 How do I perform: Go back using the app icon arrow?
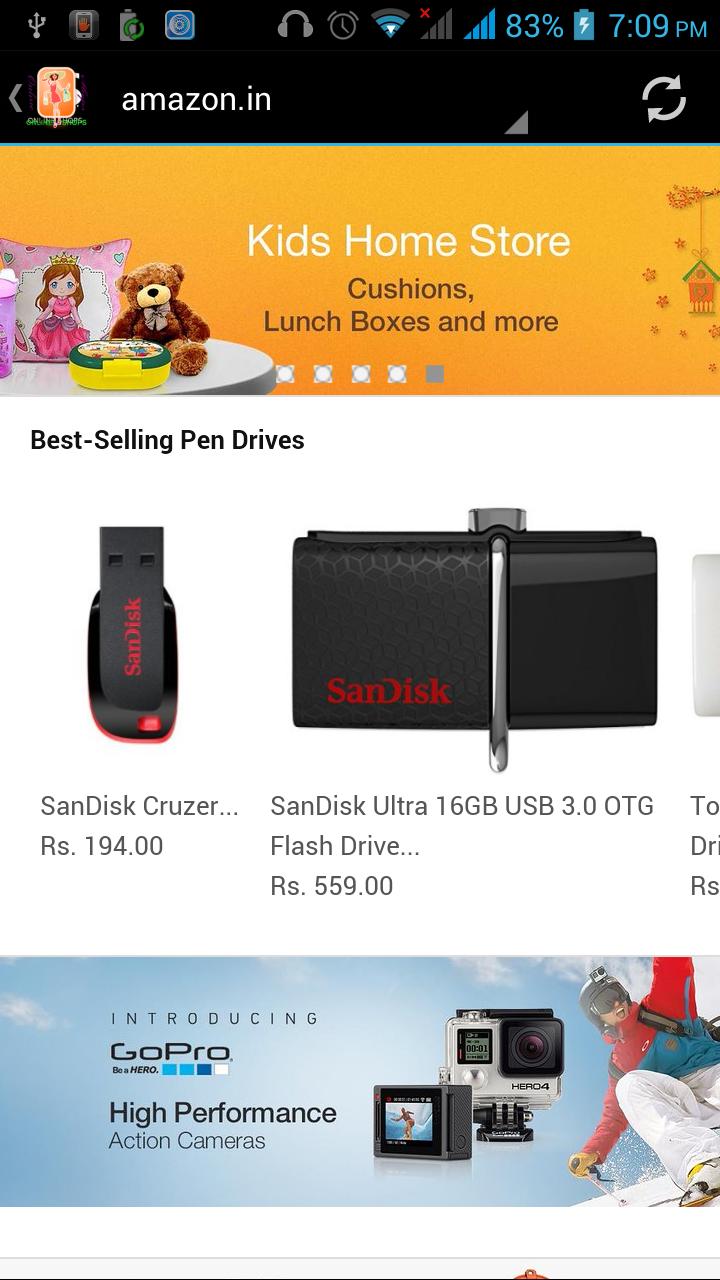pyautogui.click(x=45, y=98)
